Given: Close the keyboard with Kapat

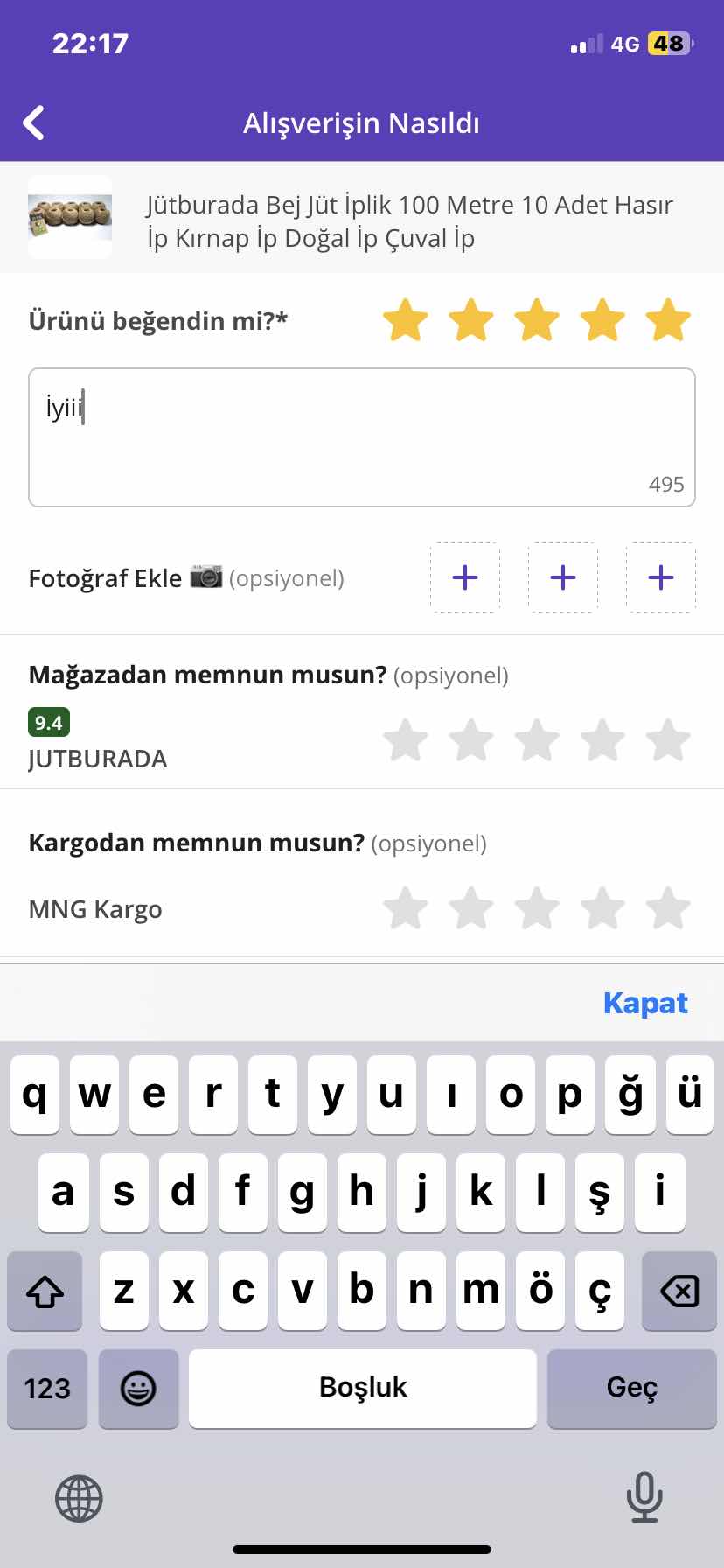Looking at the screenshot, I should point(645,1003).
